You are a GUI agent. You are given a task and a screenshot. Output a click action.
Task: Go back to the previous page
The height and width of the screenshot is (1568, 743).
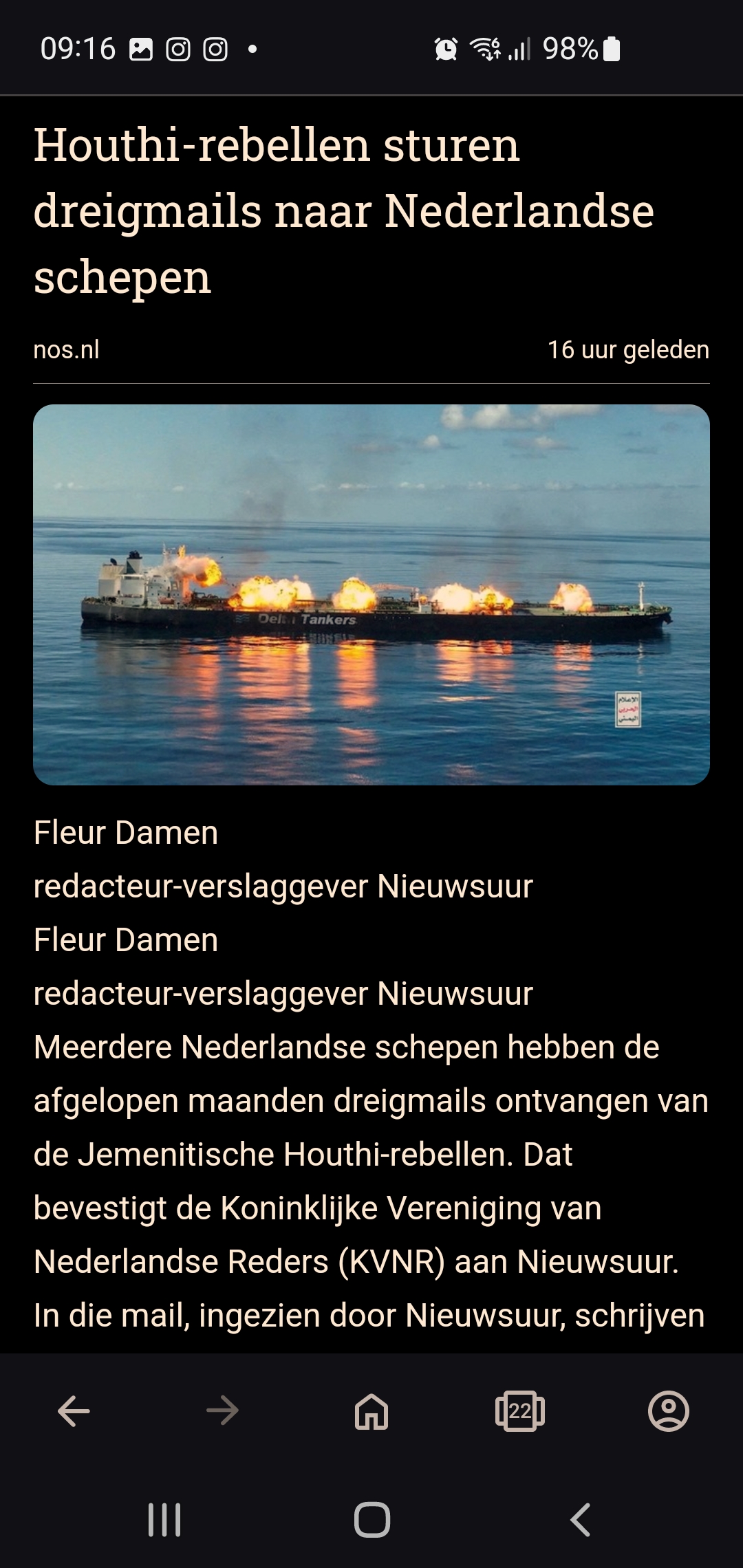click(x=74, y=1412)
